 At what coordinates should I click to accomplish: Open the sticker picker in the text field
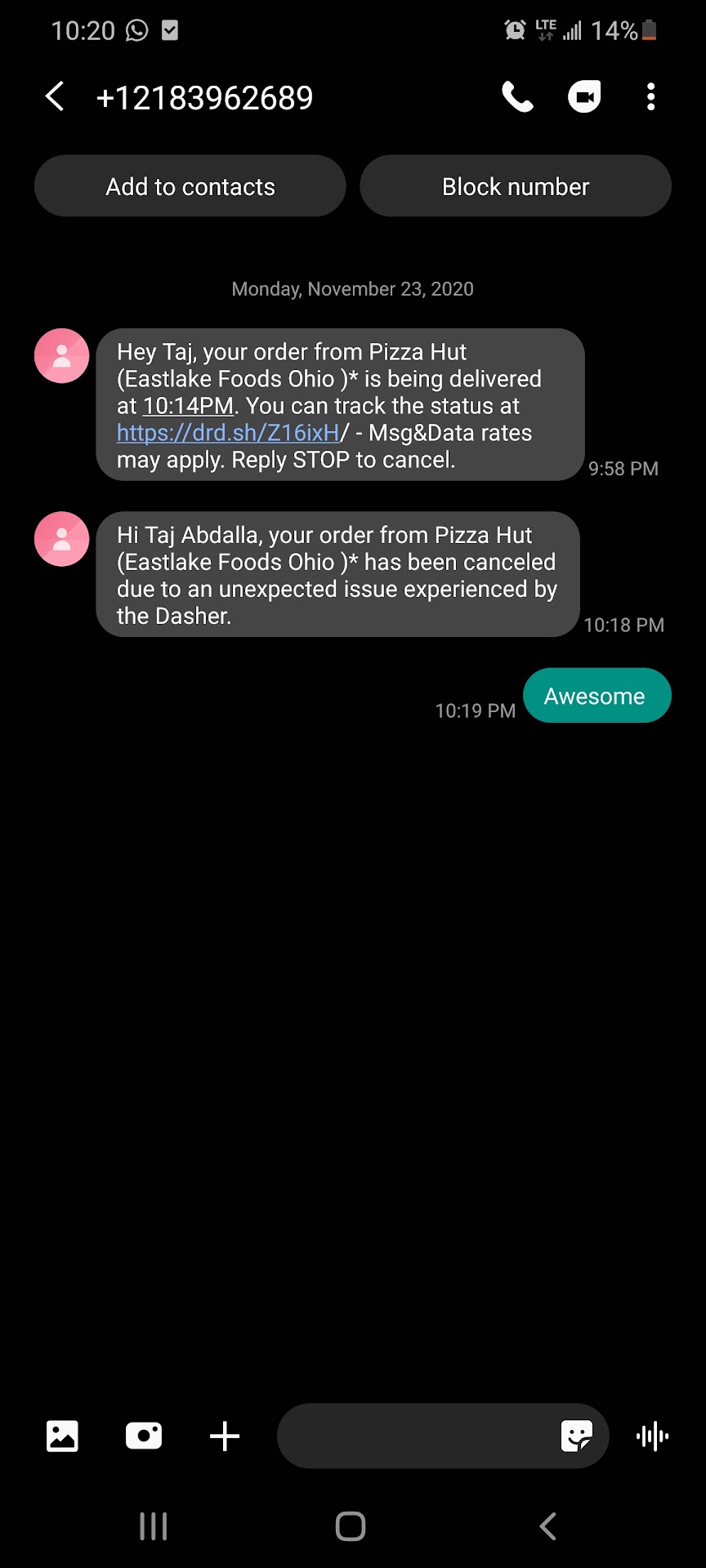point(576,1436)
